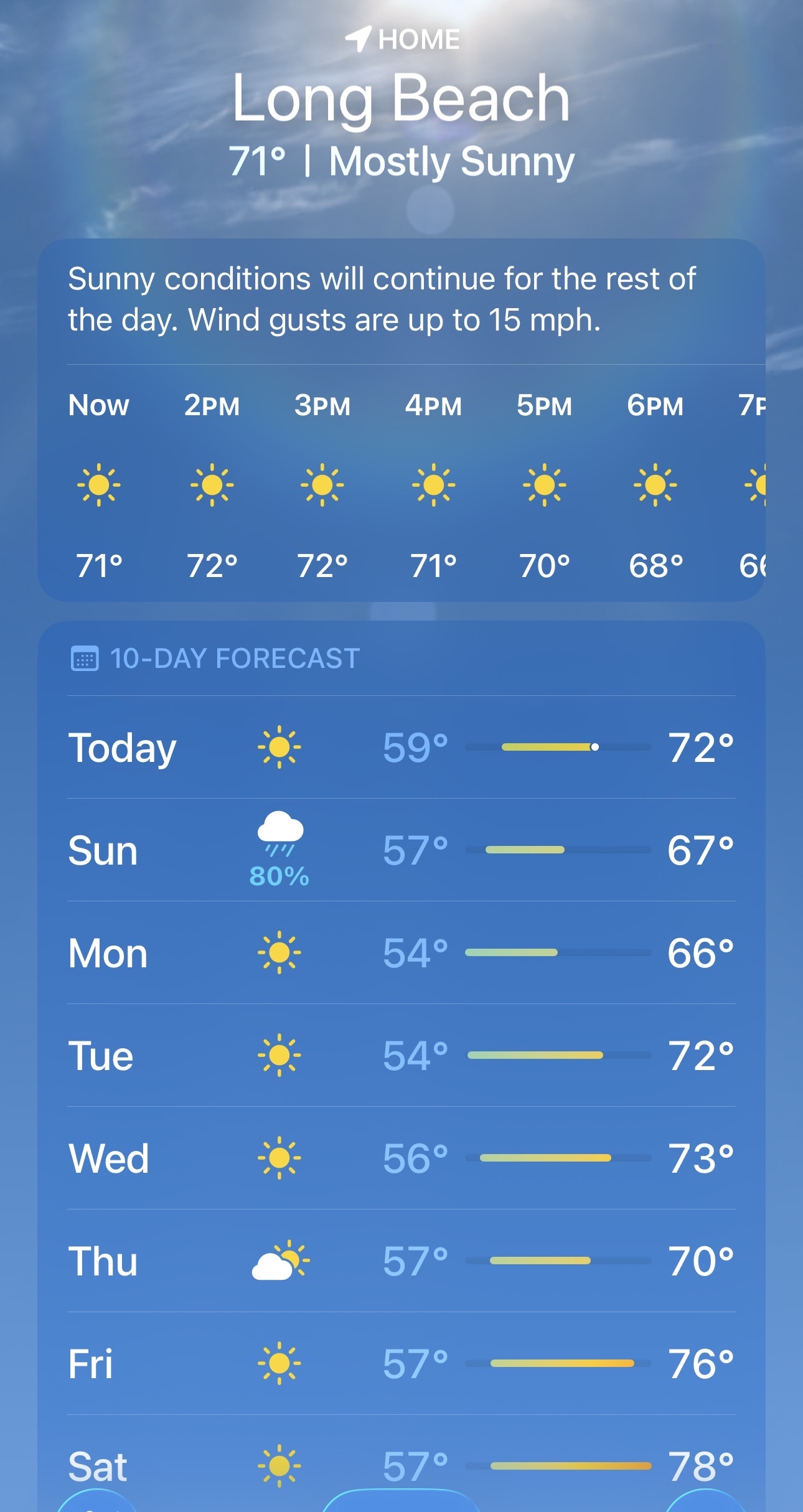Open the Tue forecast row
This screenshot has width=803, height=1512.
tap(401, 1055)
